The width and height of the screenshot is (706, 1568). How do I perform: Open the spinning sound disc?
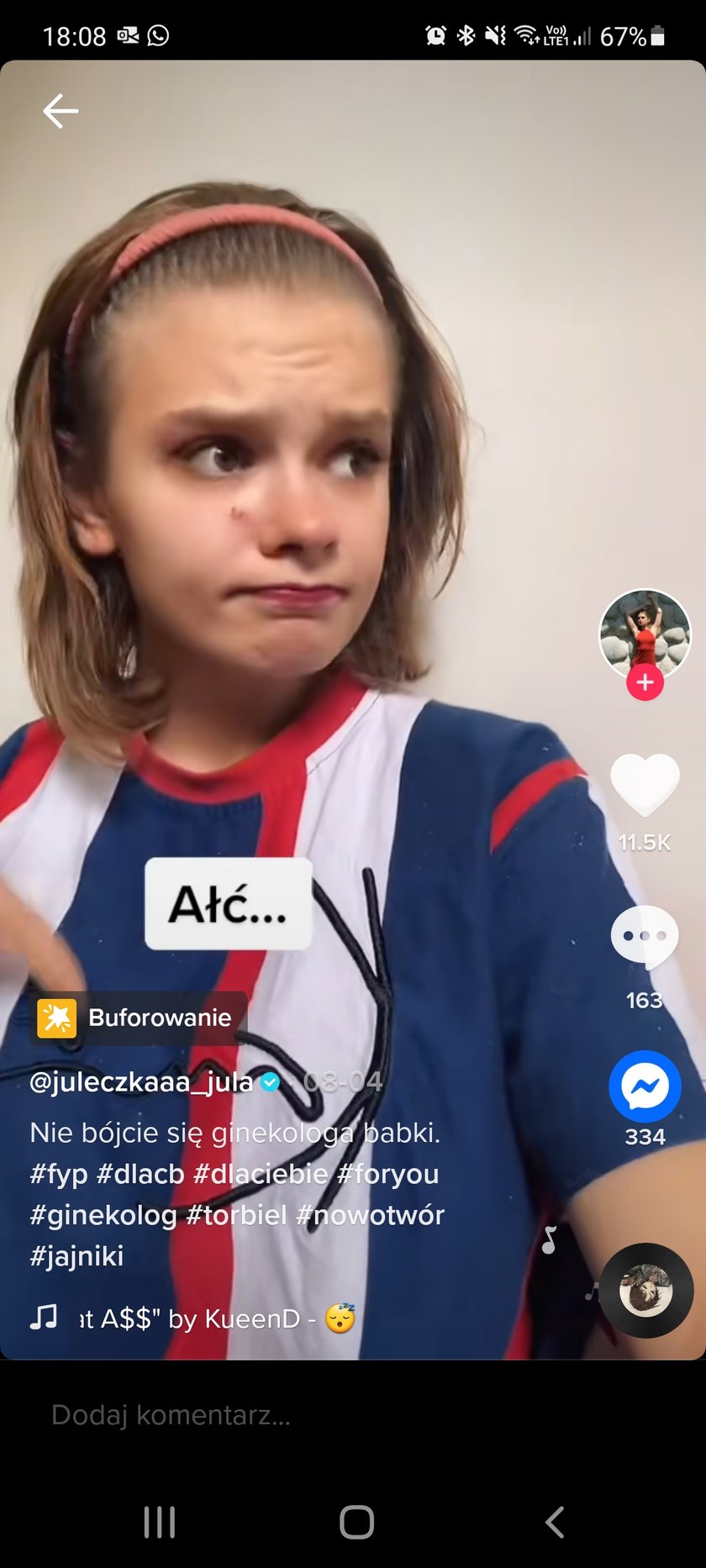click(645, 1290)
